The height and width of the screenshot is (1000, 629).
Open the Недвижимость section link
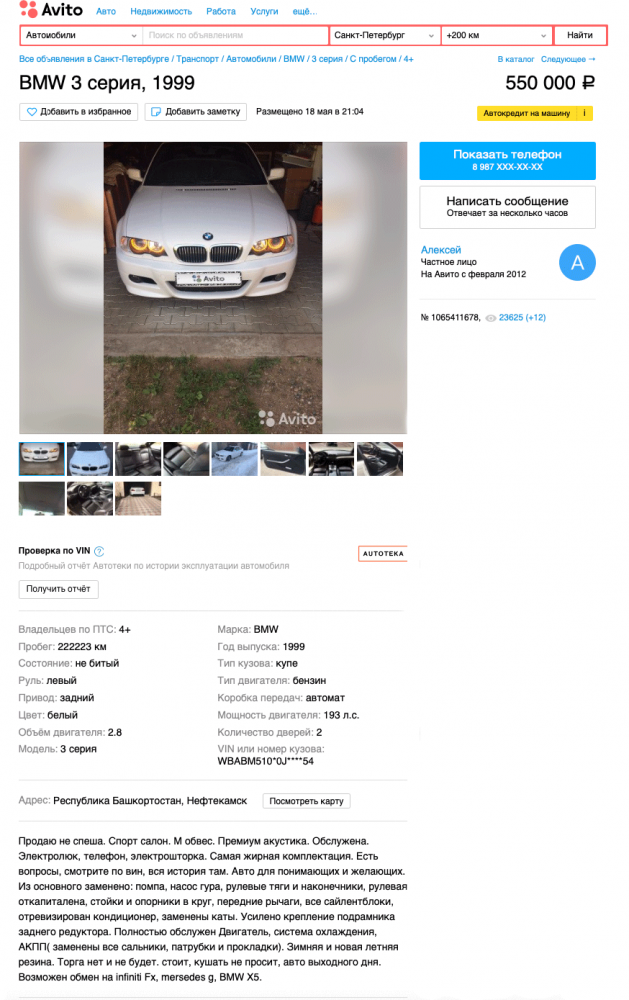pos(160,11)
